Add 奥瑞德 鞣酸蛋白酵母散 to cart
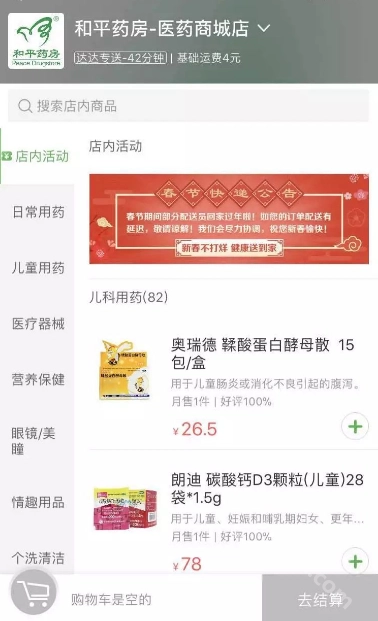Viewport: 378px width, 621px height. coord(355,427)
